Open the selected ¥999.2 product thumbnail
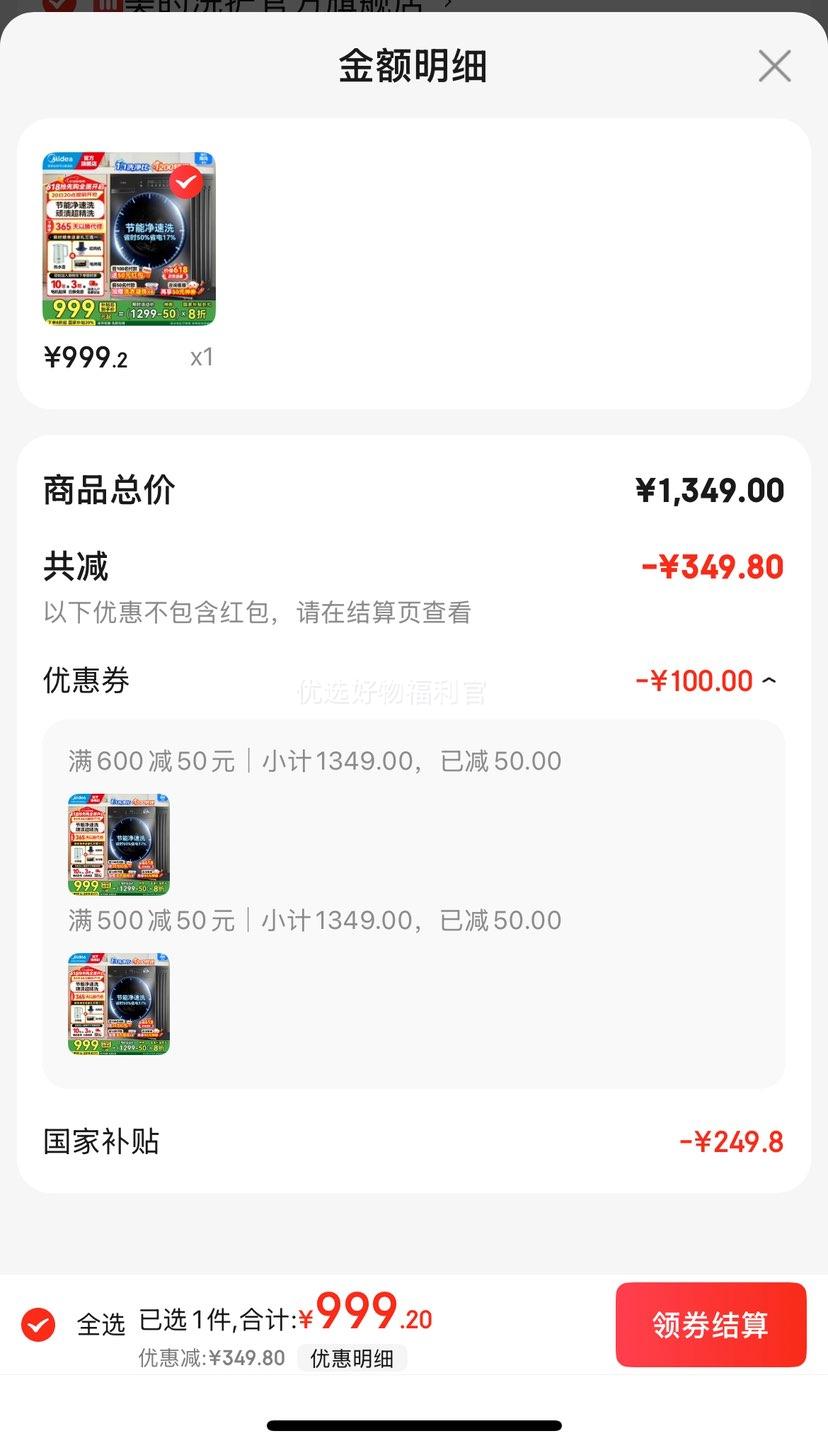 click(128, 239)
